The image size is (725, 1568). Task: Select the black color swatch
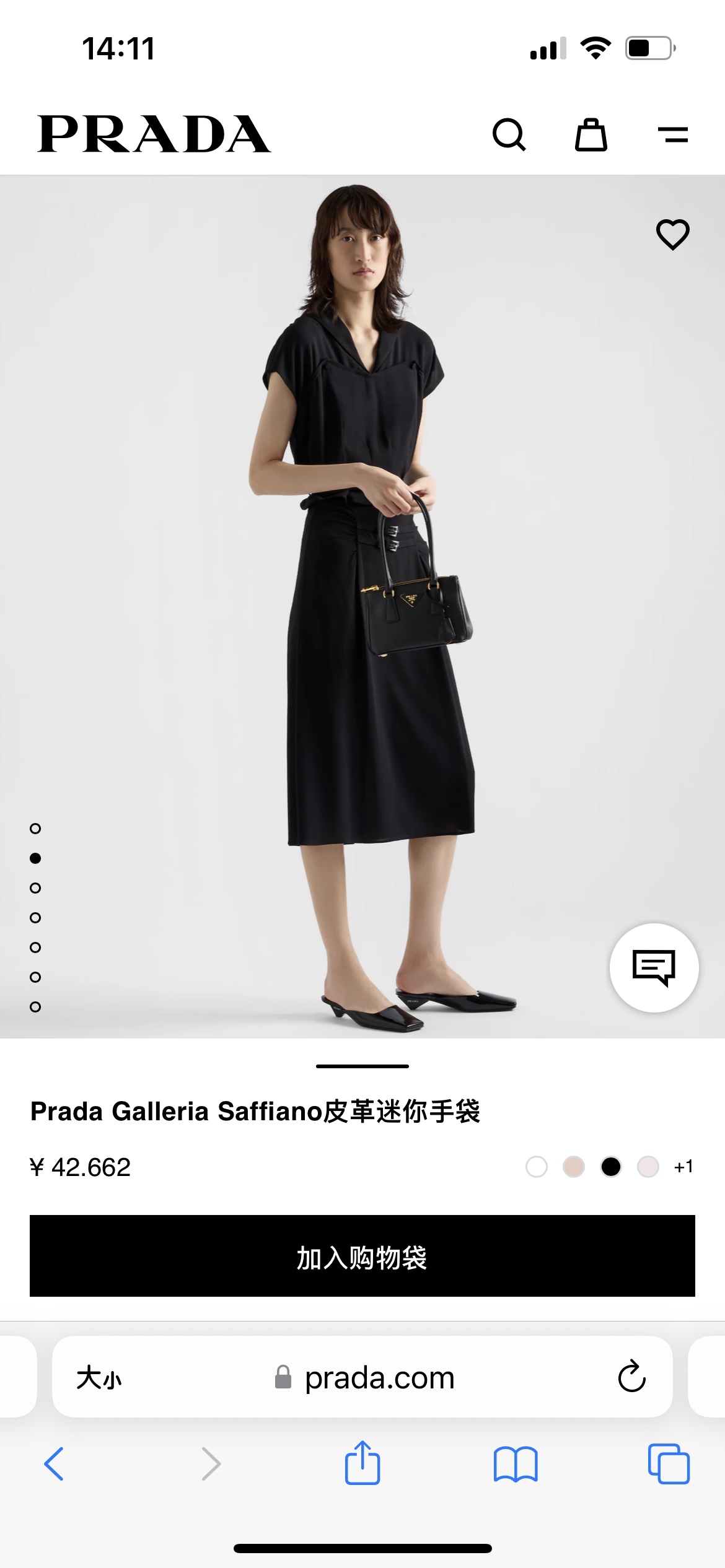pos(611,1167)
